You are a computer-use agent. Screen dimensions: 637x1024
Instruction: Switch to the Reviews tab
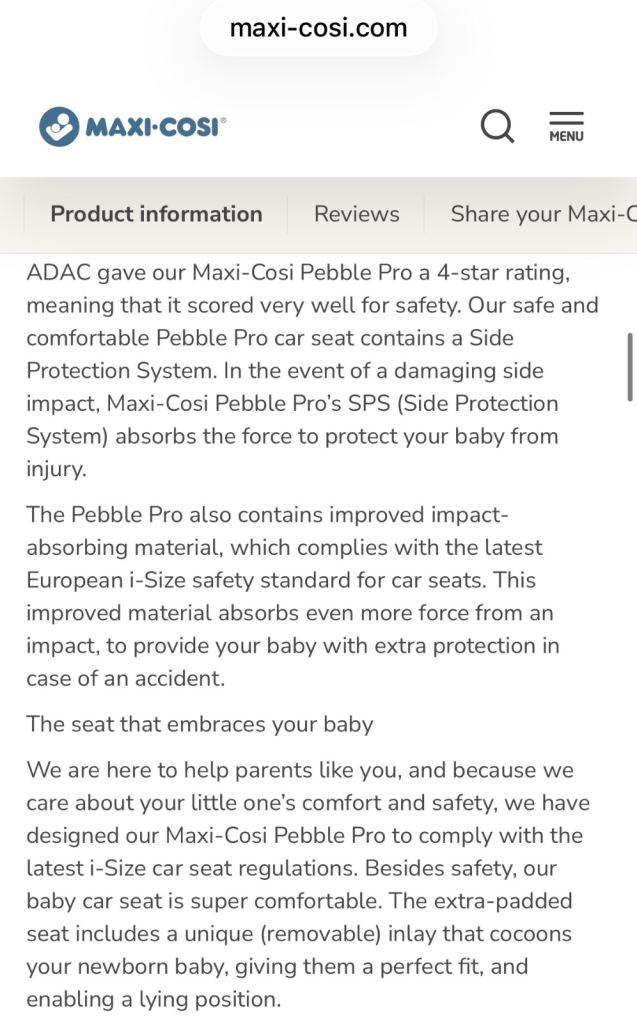point(356,214)
